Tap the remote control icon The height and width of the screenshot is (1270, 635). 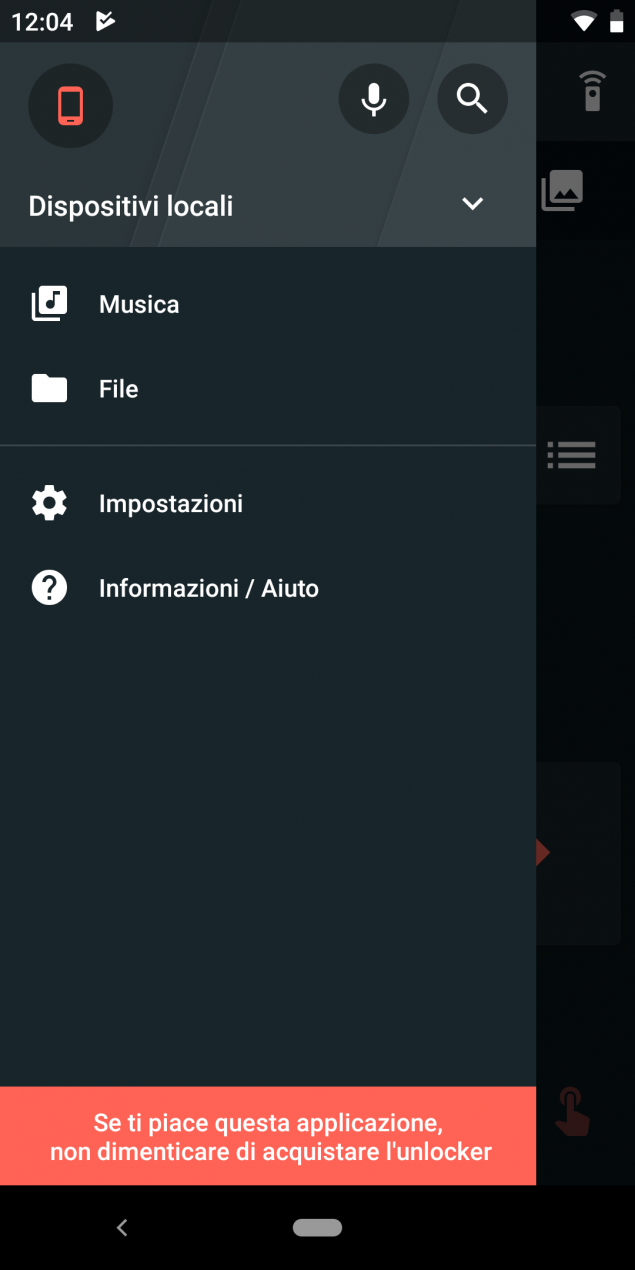[593, 91]
